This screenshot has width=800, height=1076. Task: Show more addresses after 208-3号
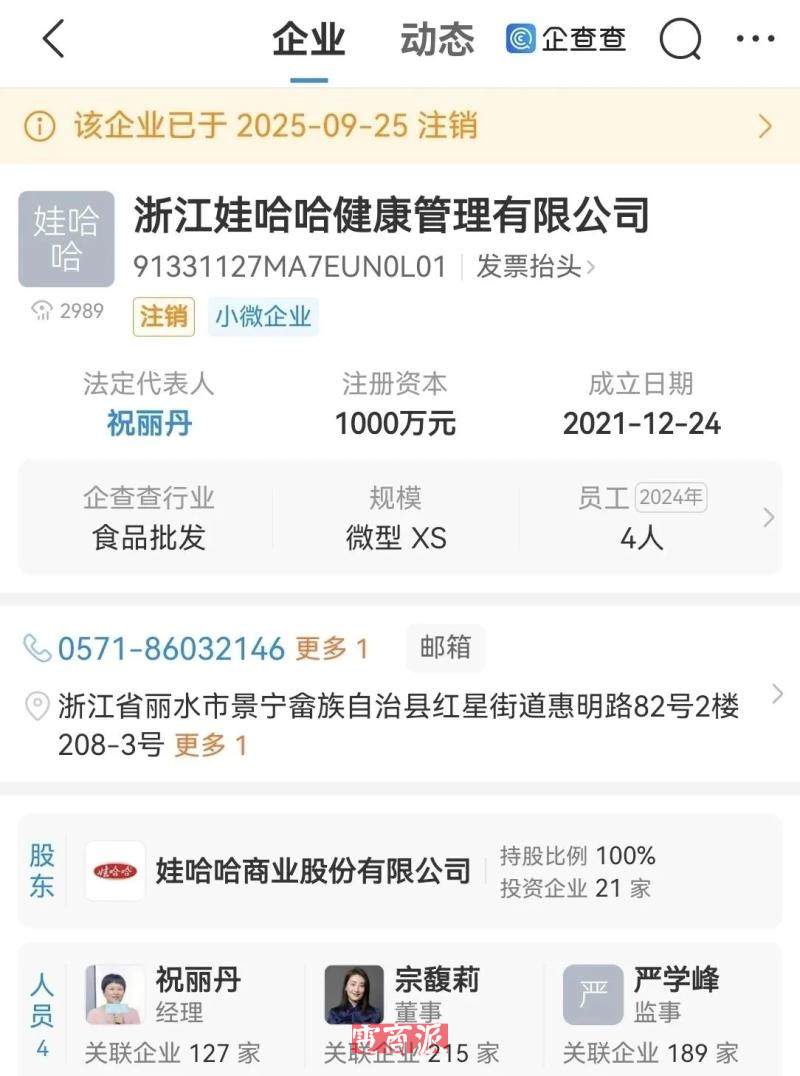(211, 745)
